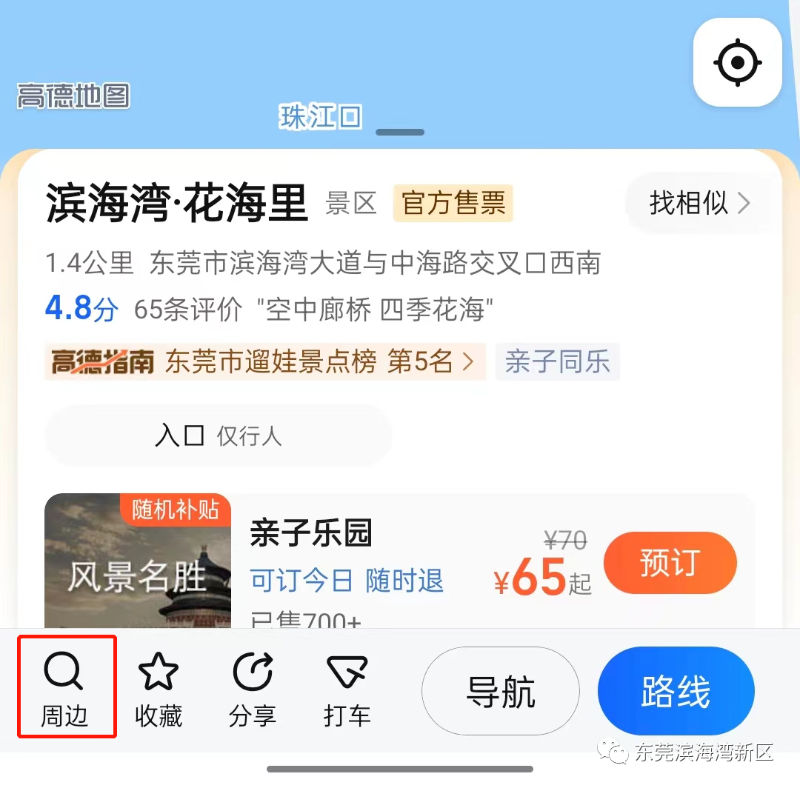Open 高德指南 东莞市遛娃景点榜 ranking link
The image size is (800, 788).
click(x=265, y=361)
